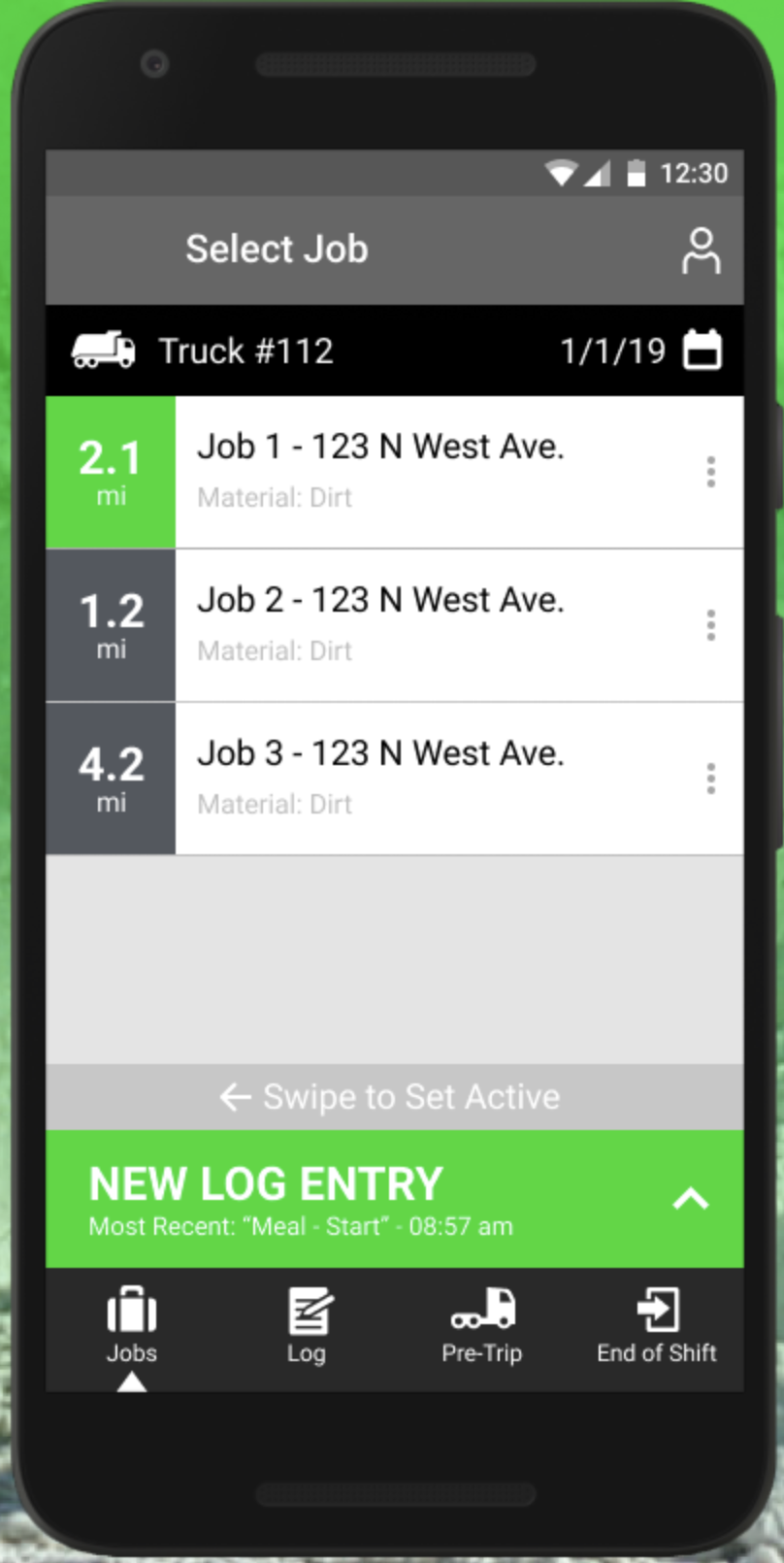Open the user profile icon
Screen dimensions: 784x1563
pos(701,251)
